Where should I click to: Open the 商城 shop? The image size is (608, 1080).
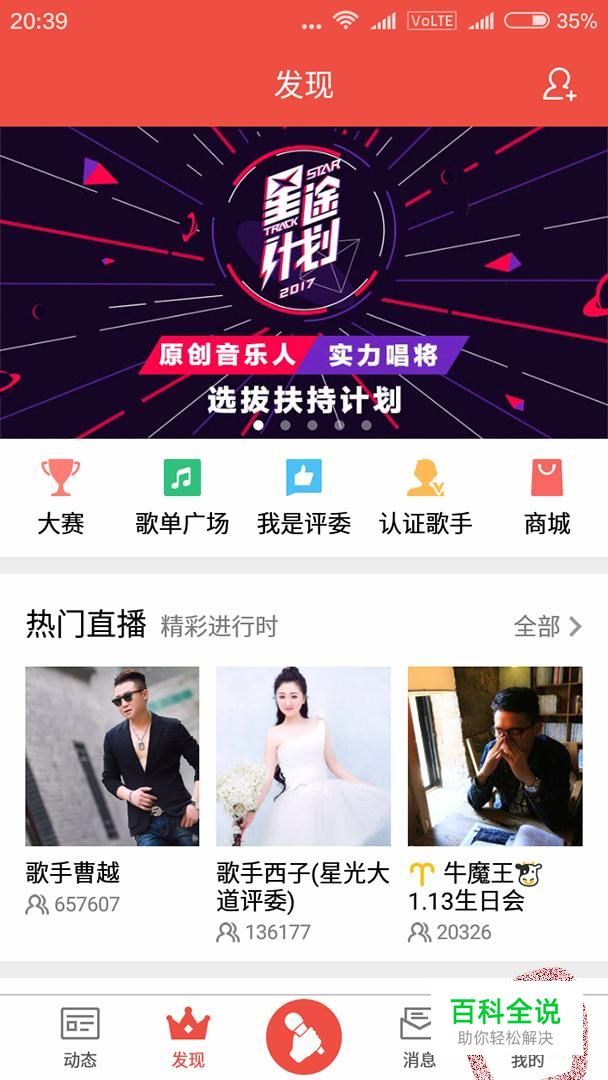(547, 497)
